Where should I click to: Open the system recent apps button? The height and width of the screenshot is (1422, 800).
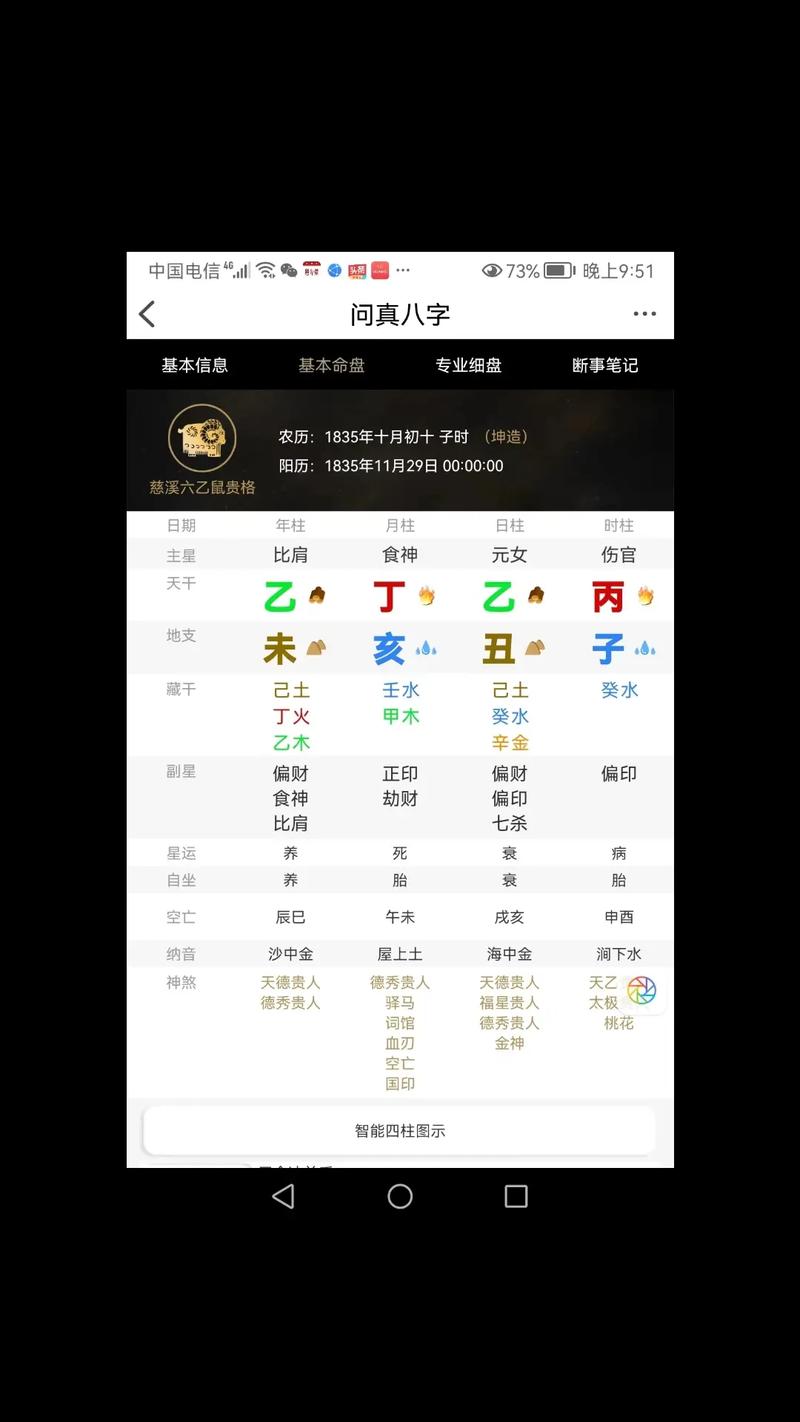click(x=516, y=1196)
